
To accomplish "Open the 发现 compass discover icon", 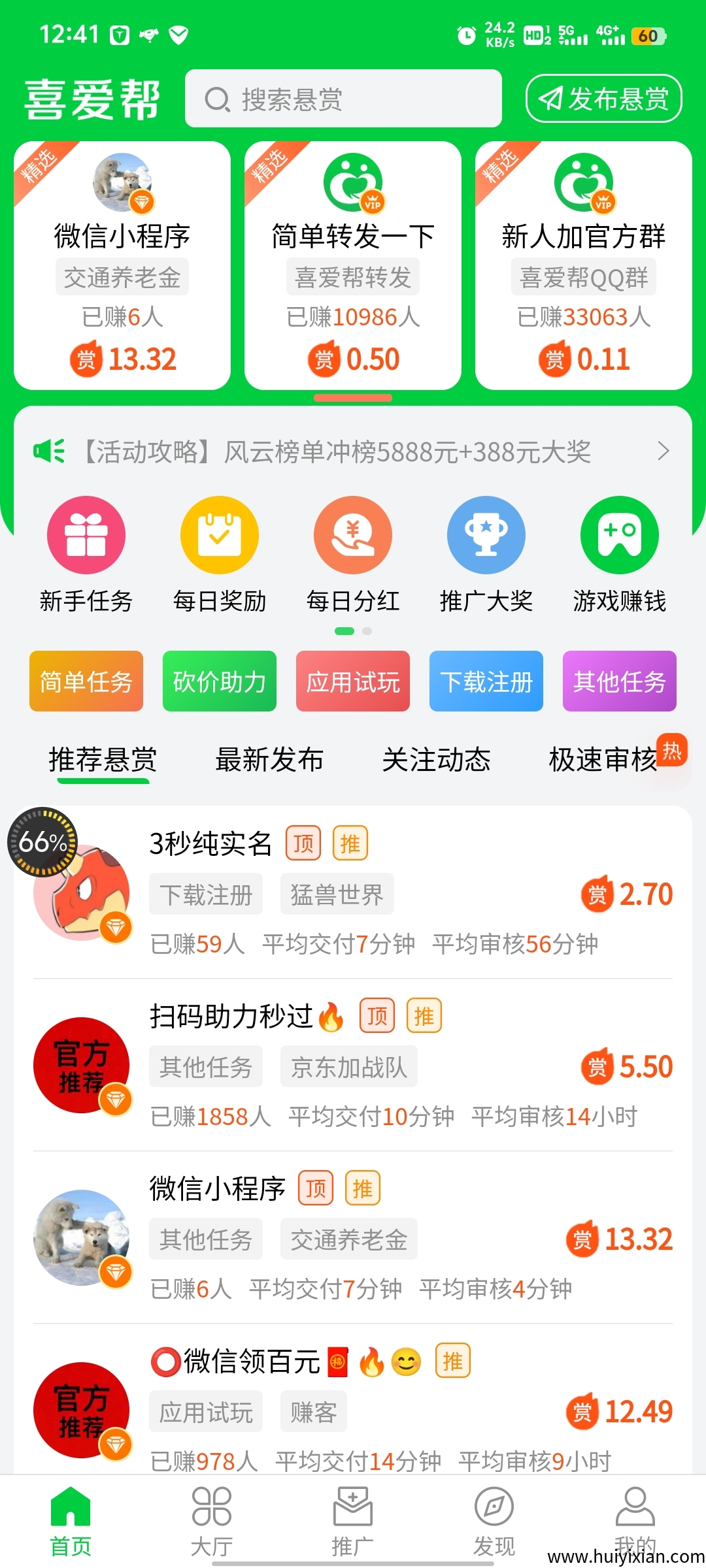I will (x=494, y=1505).
